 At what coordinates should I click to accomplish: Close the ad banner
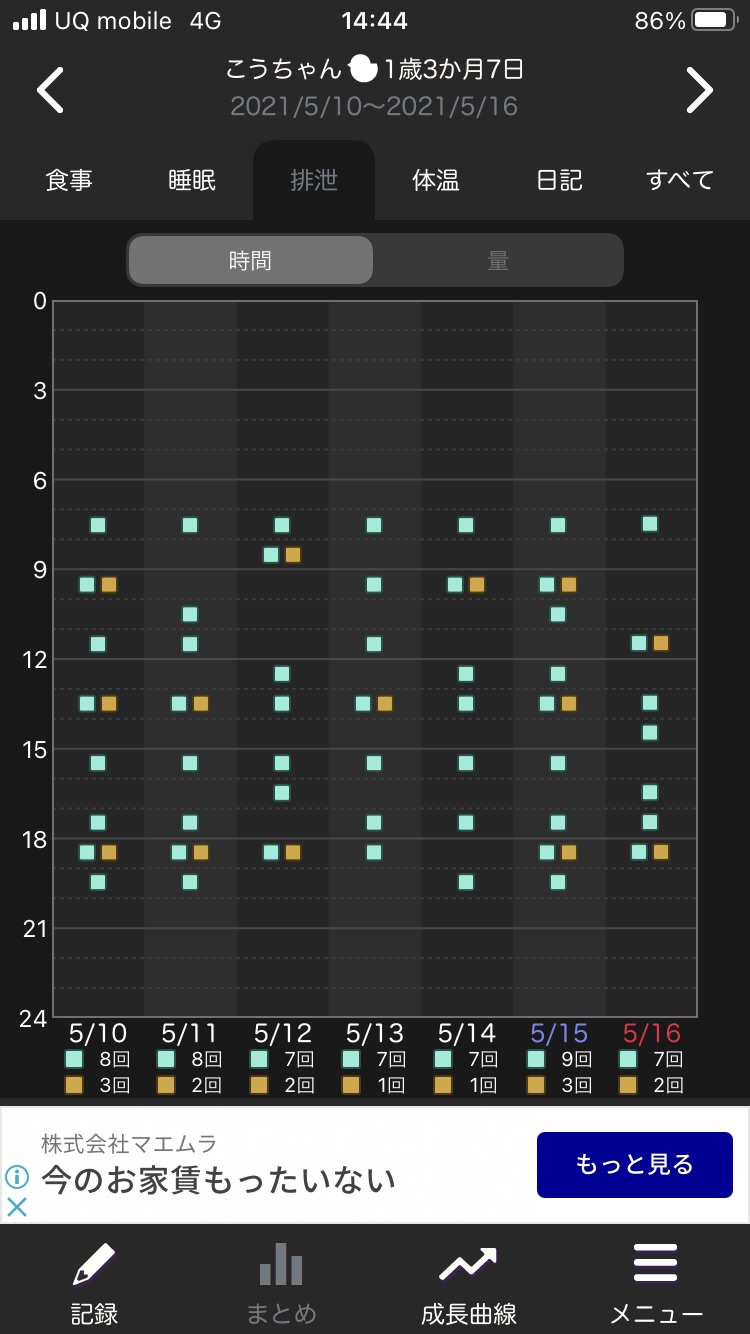tap(17, 1207)
